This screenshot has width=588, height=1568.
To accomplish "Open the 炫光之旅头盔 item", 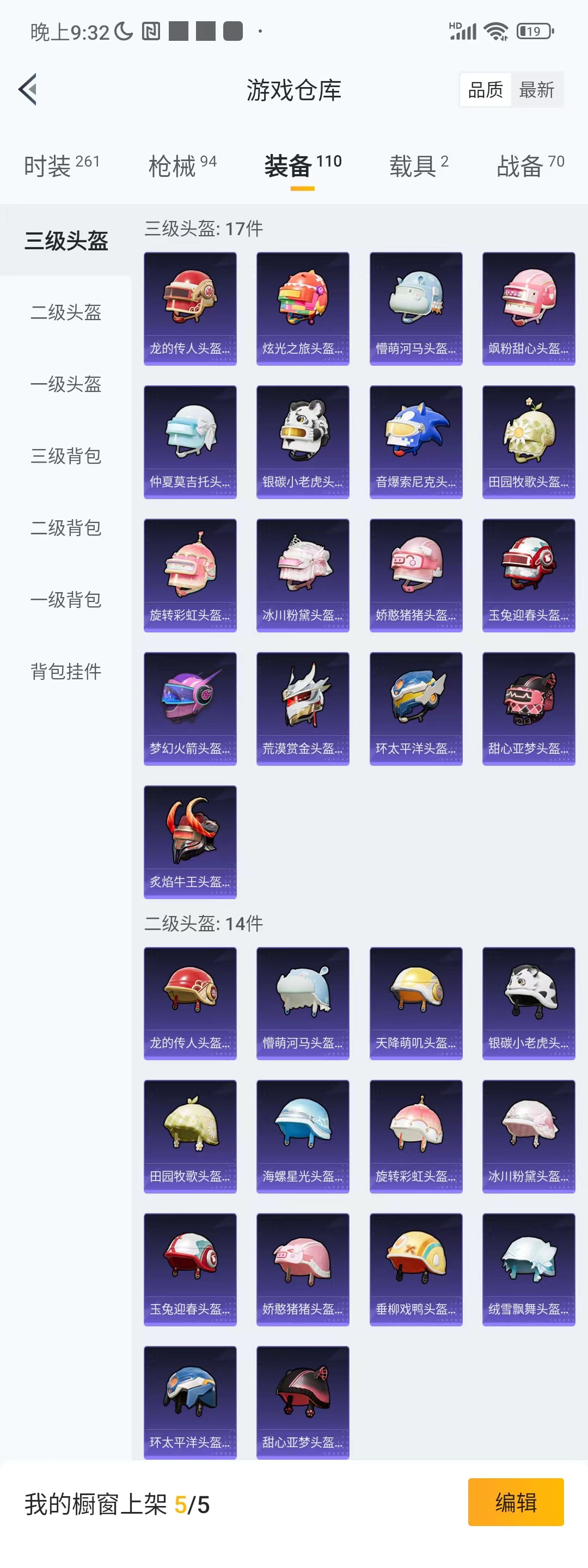I will point(303,309).
